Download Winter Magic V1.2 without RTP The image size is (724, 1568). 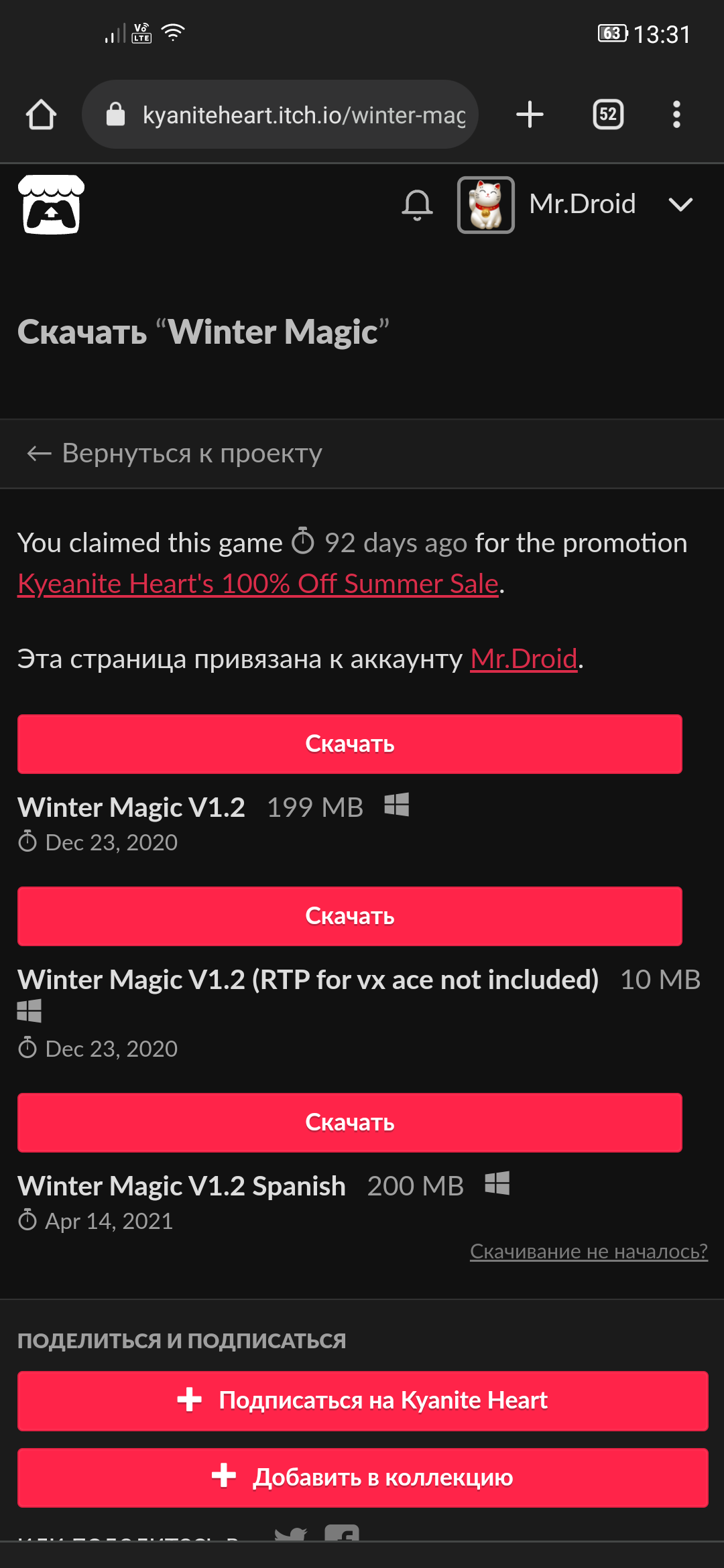(349, 916)
